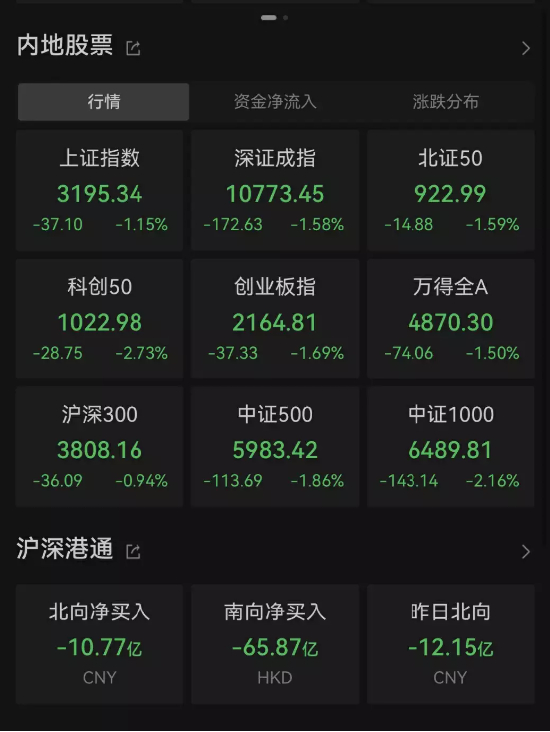Viewport: 550px width, 732px height.
Task: Switch to the 资金净流入 tab
Action: (x=275, y=102)
